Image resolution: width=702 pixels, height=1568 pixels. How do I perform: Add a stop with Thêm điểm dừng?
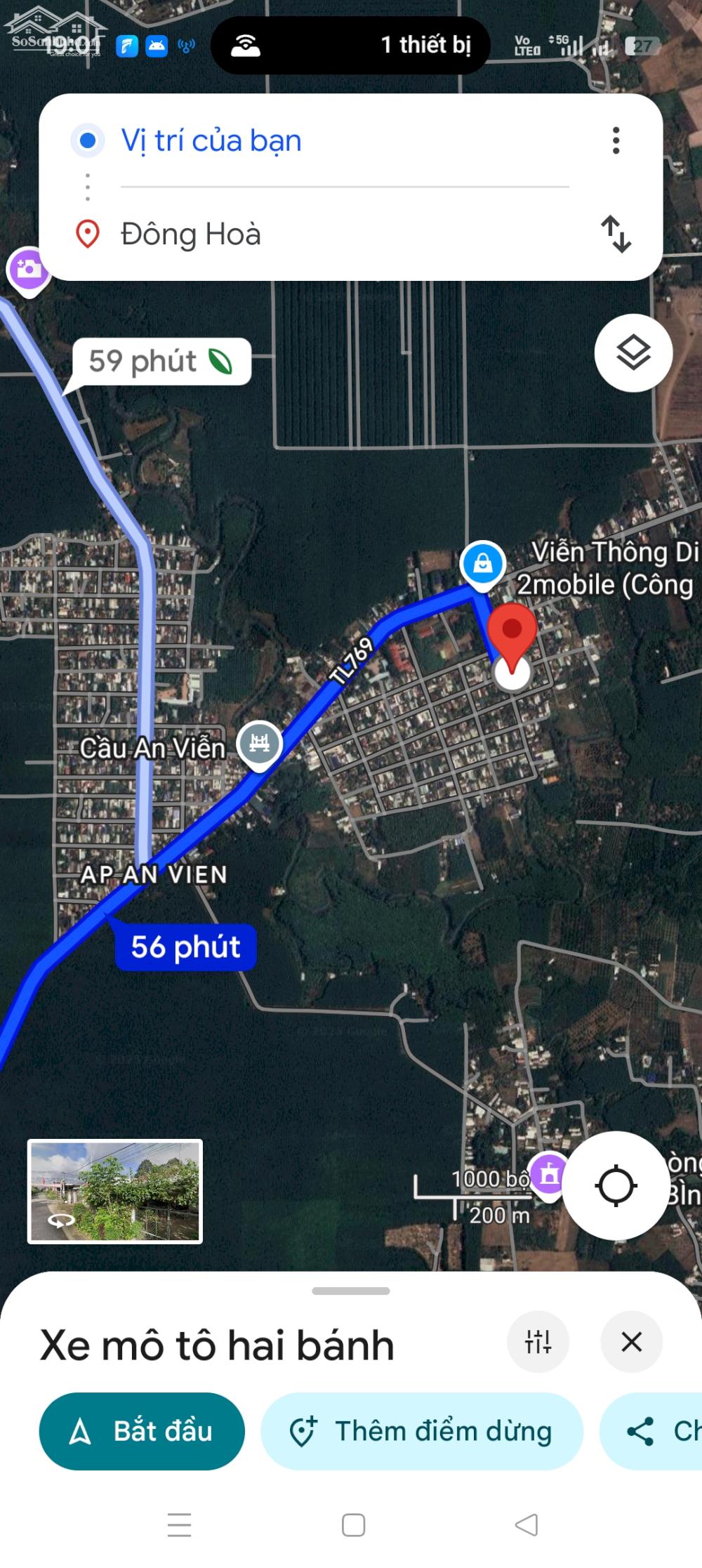pyautogui.click(x=421, y=1431)
